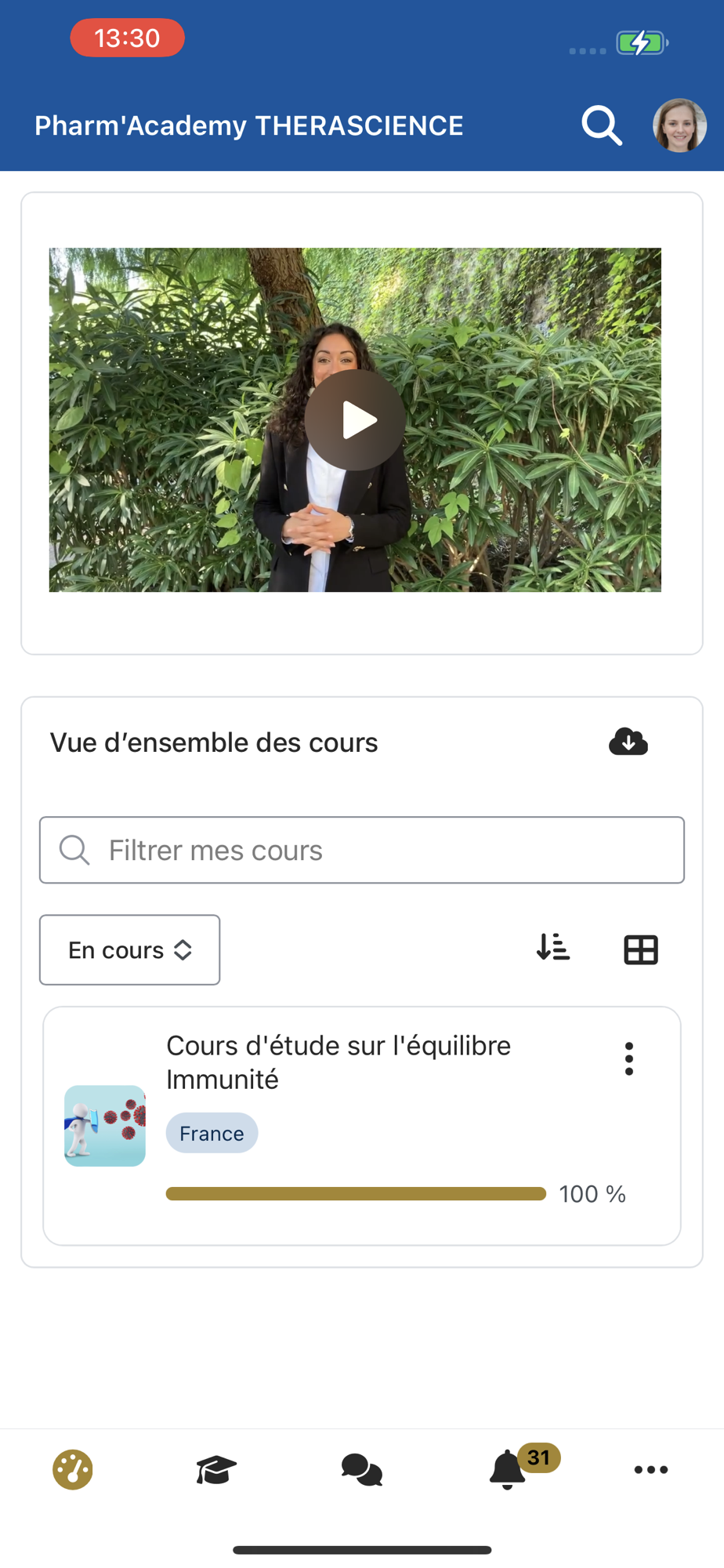Change the course display layout
Screen dimensions: 724x1568
pyautogui.click(x=640, y=949)
